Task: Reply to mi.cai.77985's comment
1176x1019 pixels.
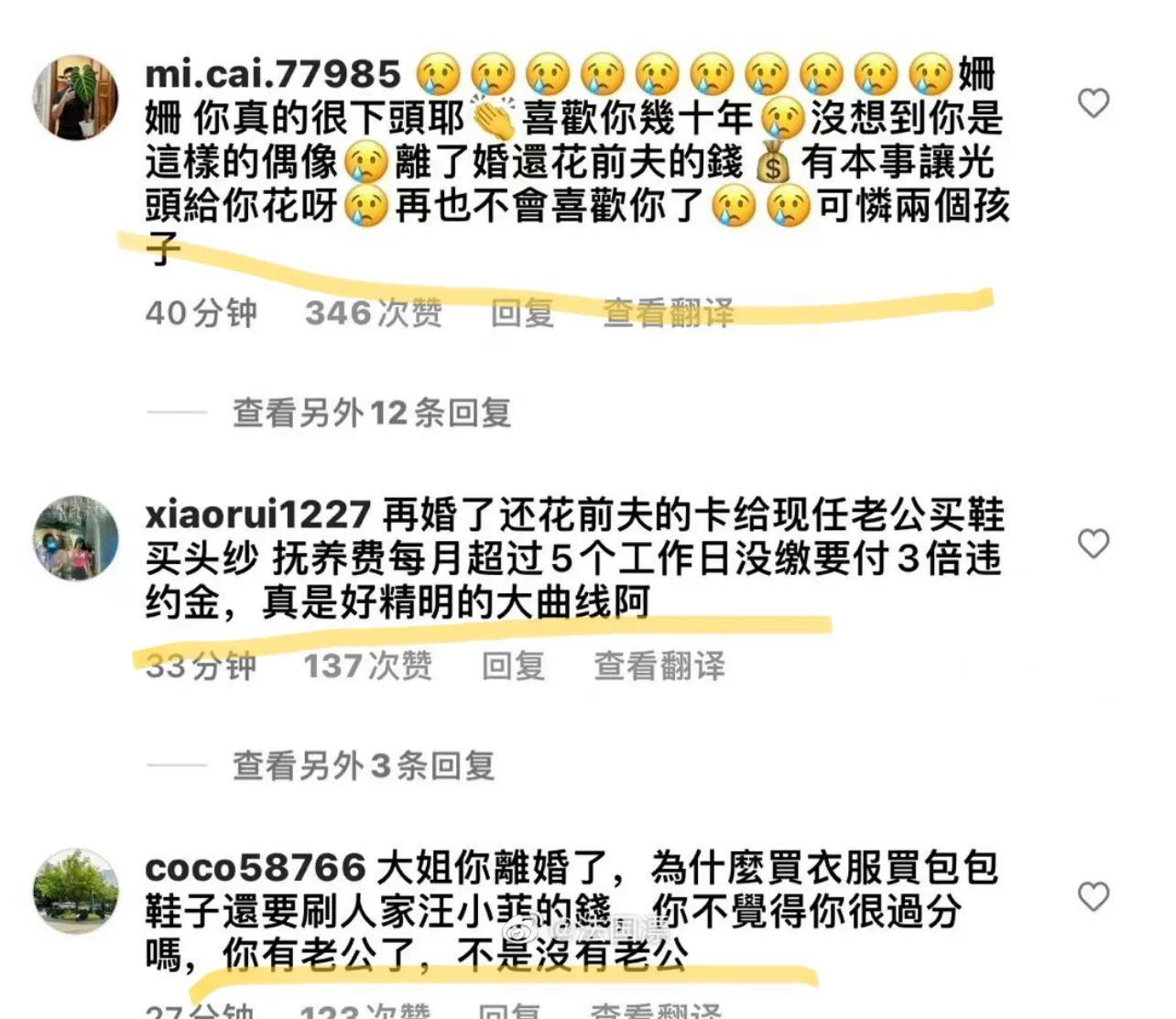Action: (x=522, y=313)
